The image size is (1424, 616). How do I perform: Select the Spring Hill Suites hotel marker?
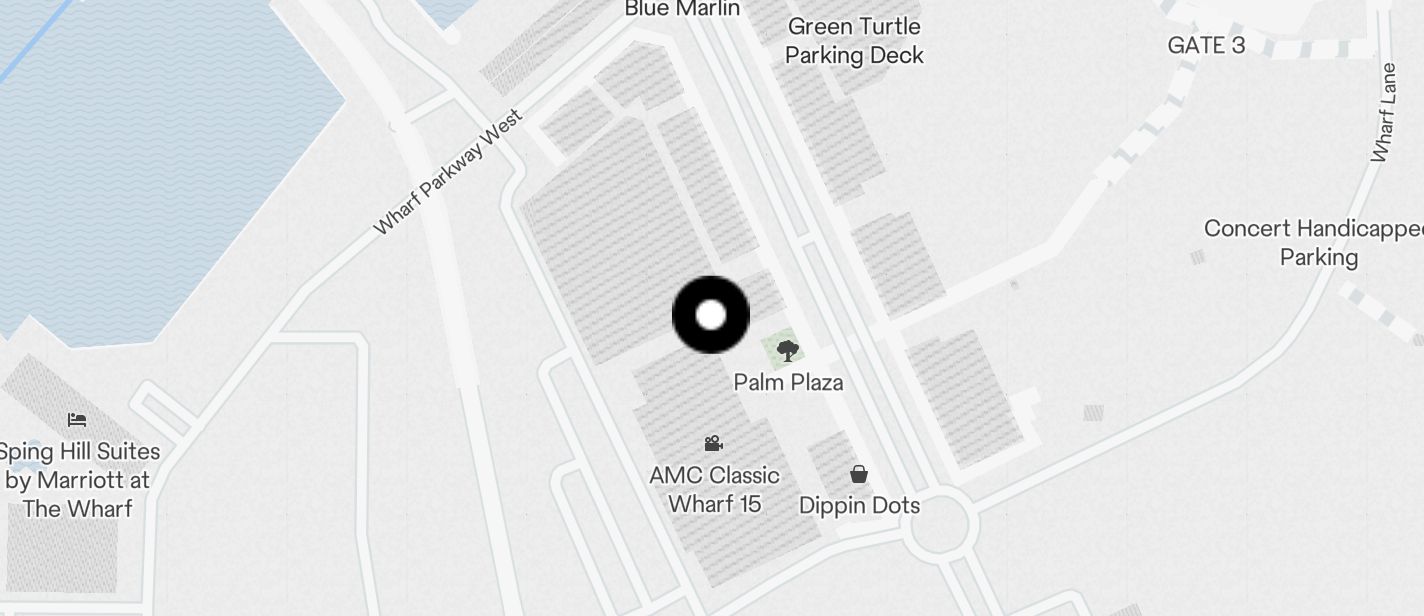pos(77,419)
